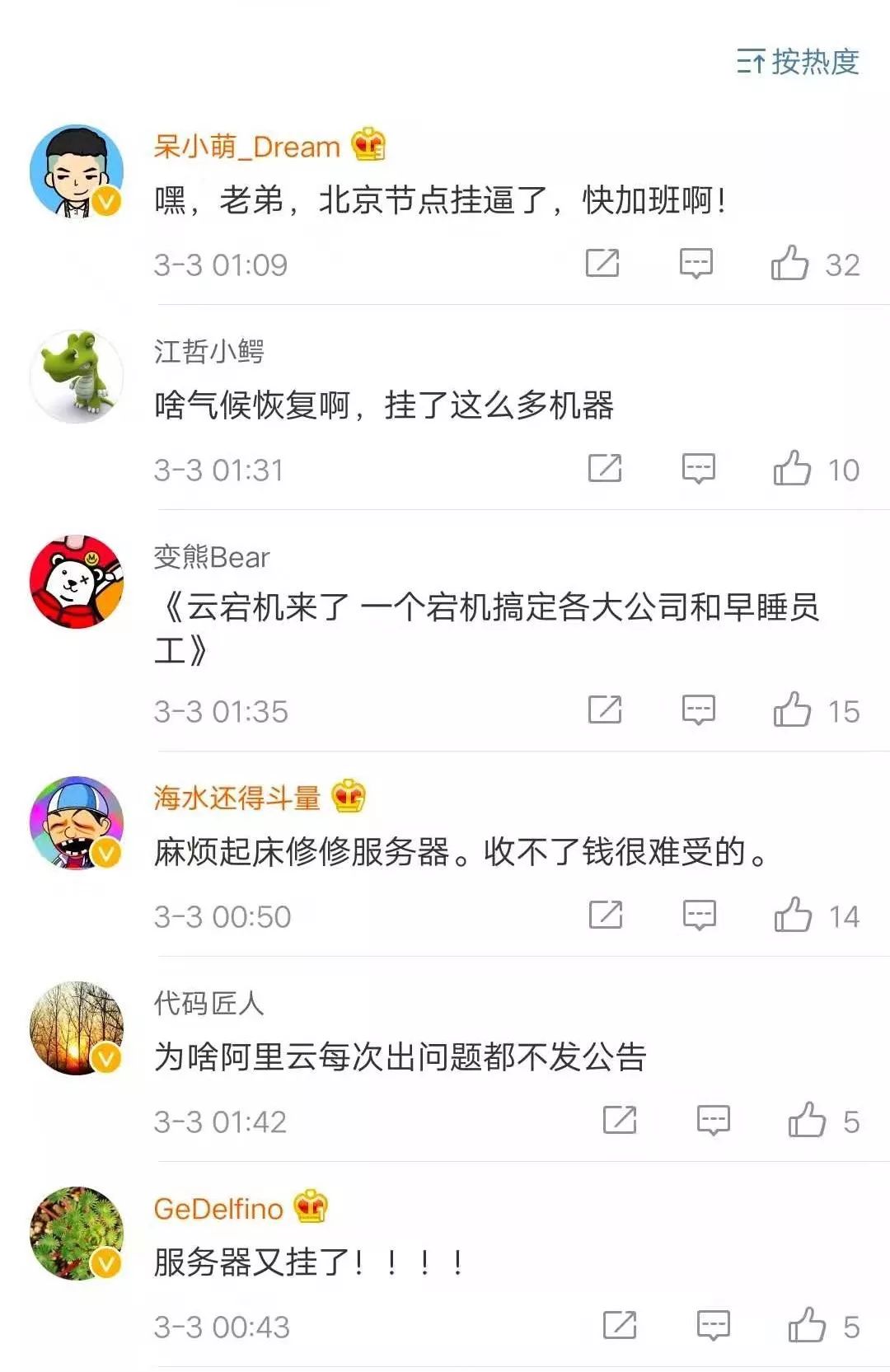View 变熊Bear's profile by username

tap(212, 558)
